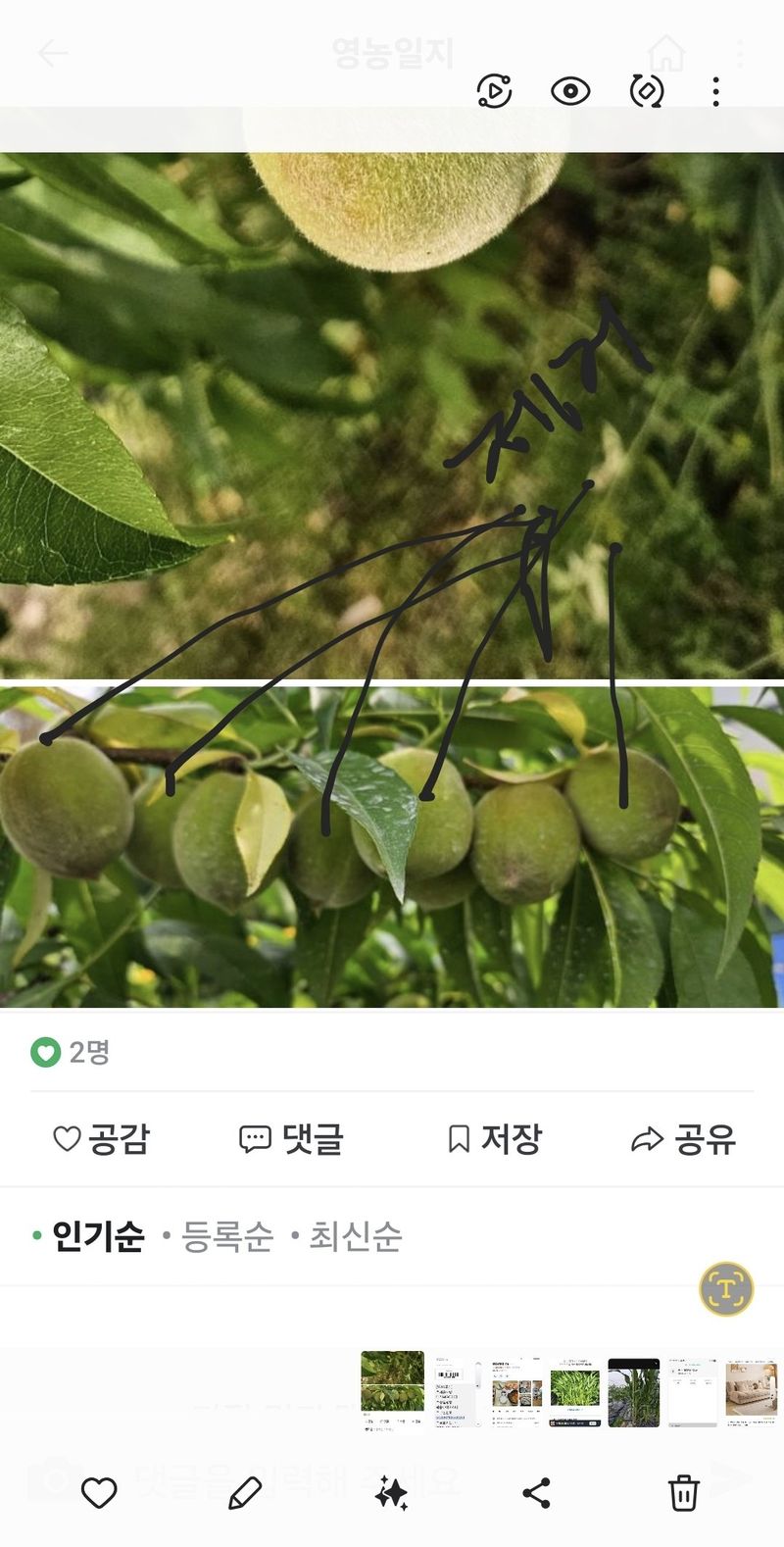This screenshot has width=784, height=1547.
Task: Open the AI sparkle editing tool
Action: (392, 1493)
